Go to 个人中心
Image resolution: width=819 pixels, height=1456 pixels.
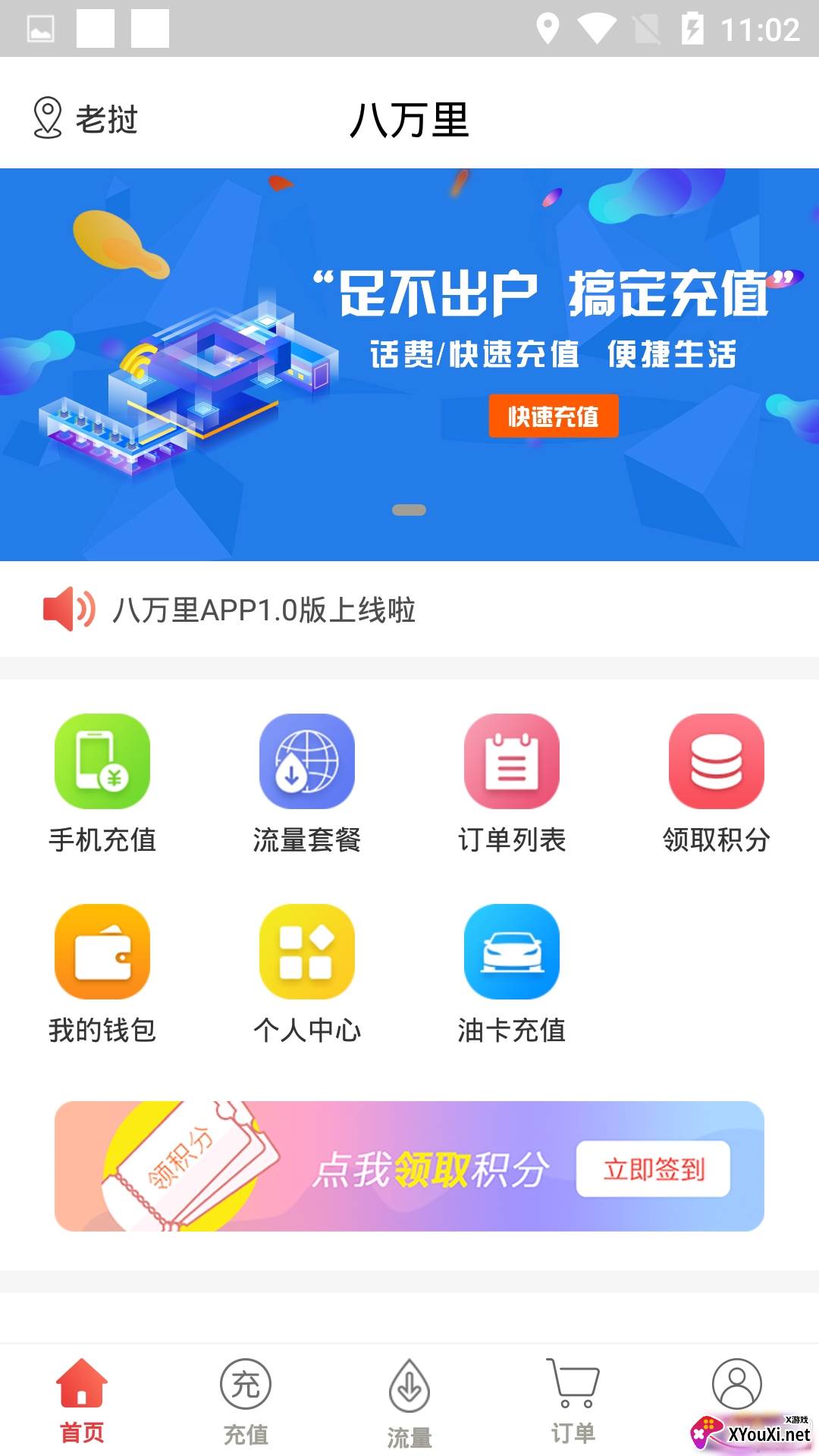point(307,974)
